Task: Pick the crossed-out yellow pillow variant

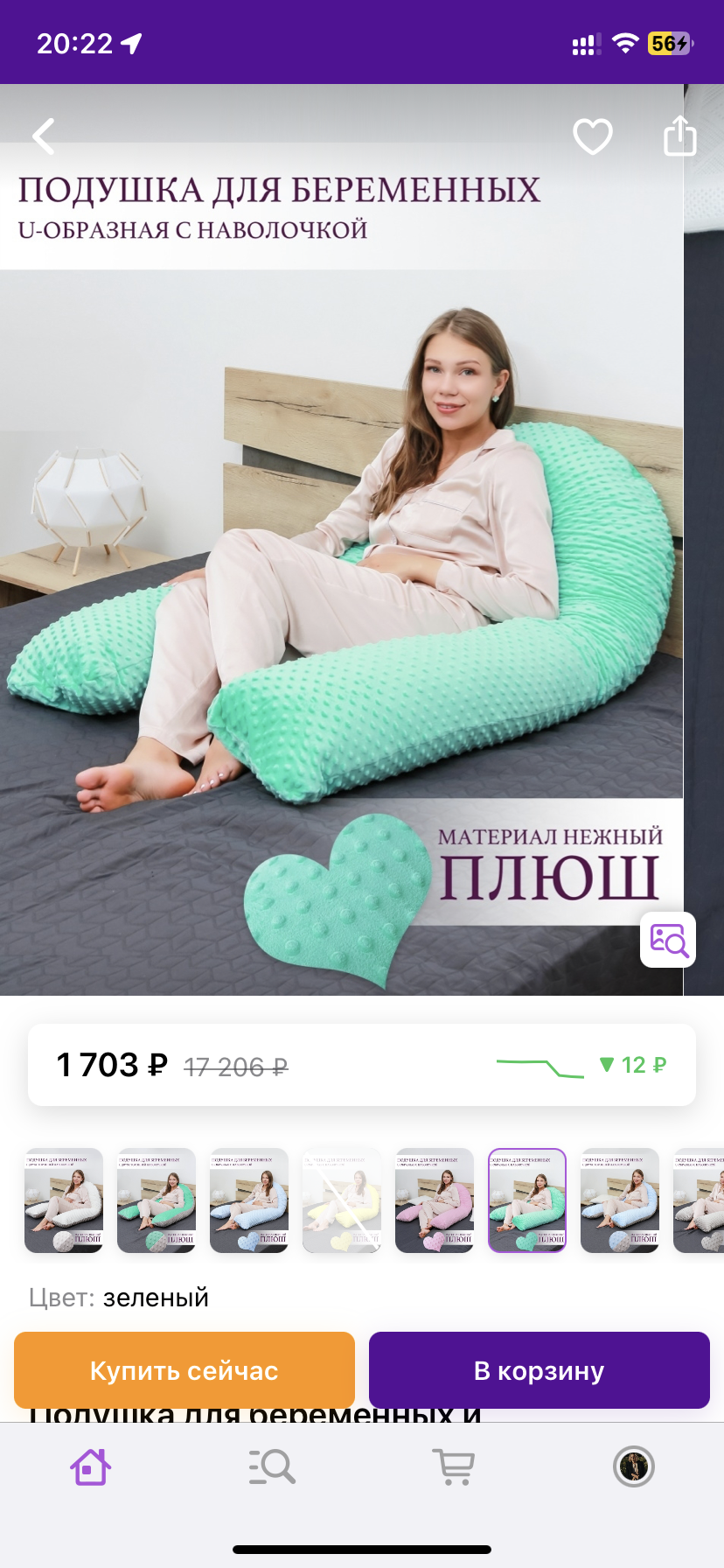Action: tap(342, 1200)
